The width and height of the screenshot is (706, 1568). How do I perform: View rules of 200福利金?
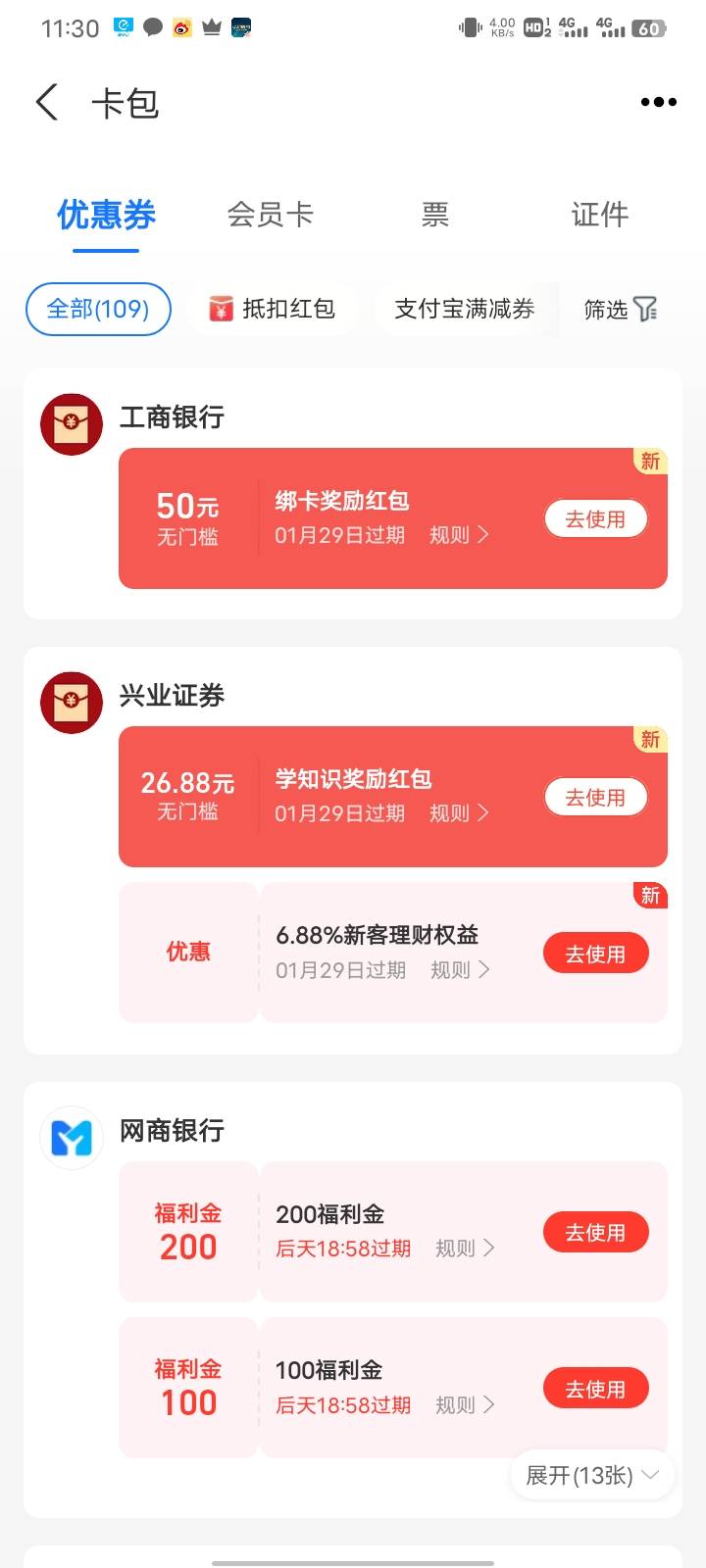465,1249
